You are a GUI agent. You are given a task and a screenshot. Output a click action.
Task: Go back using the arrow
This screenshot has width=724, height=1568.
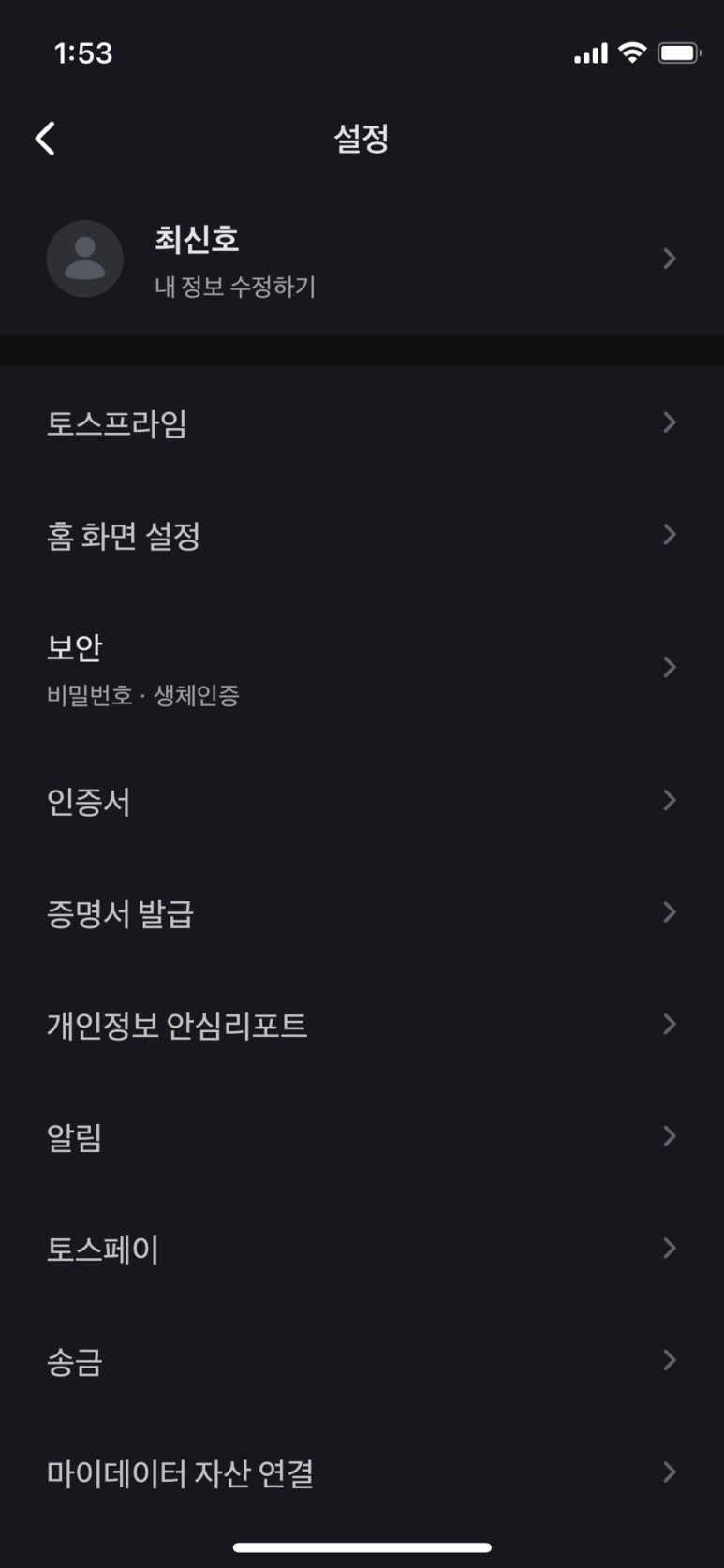(x=45, y=139)
